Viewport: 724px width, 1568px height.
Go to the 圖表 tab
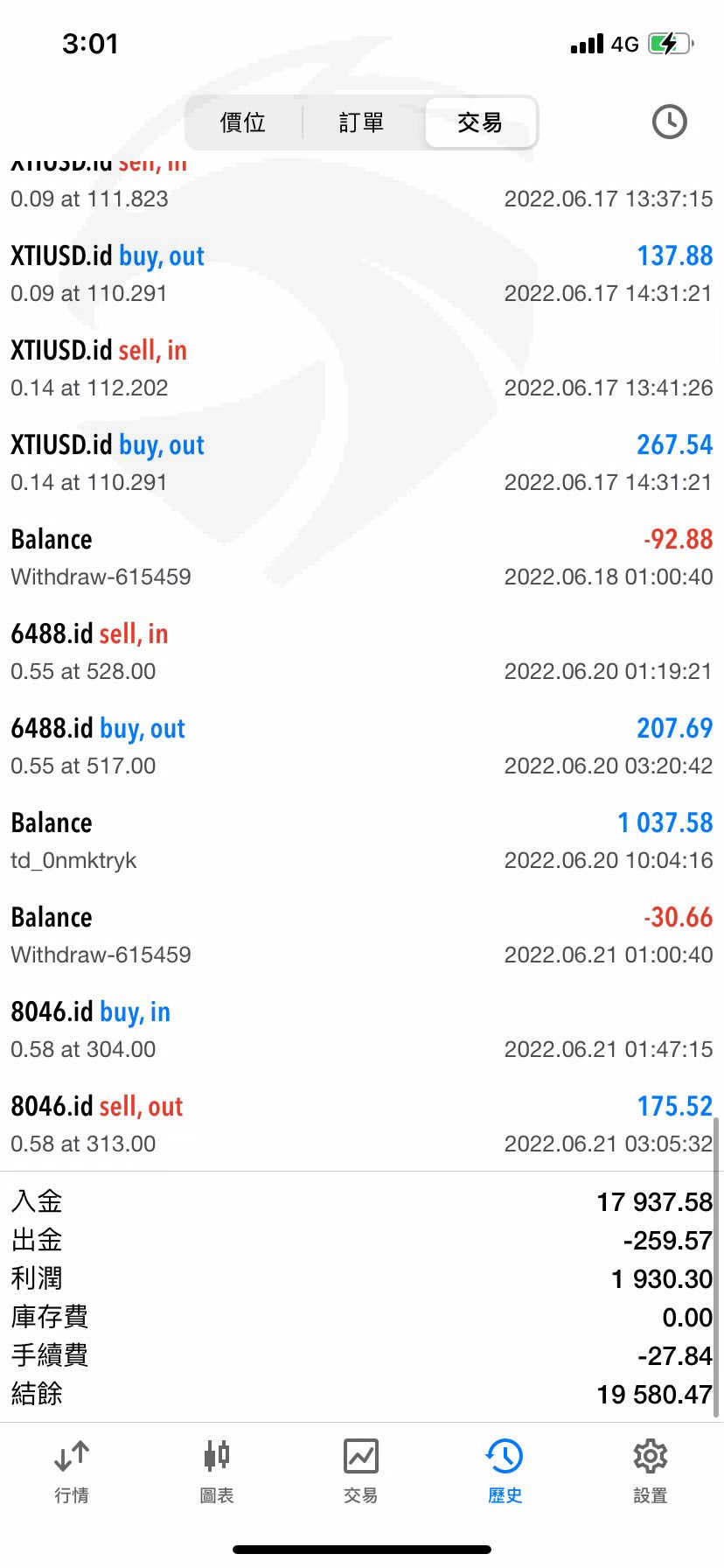[217, 1472]
